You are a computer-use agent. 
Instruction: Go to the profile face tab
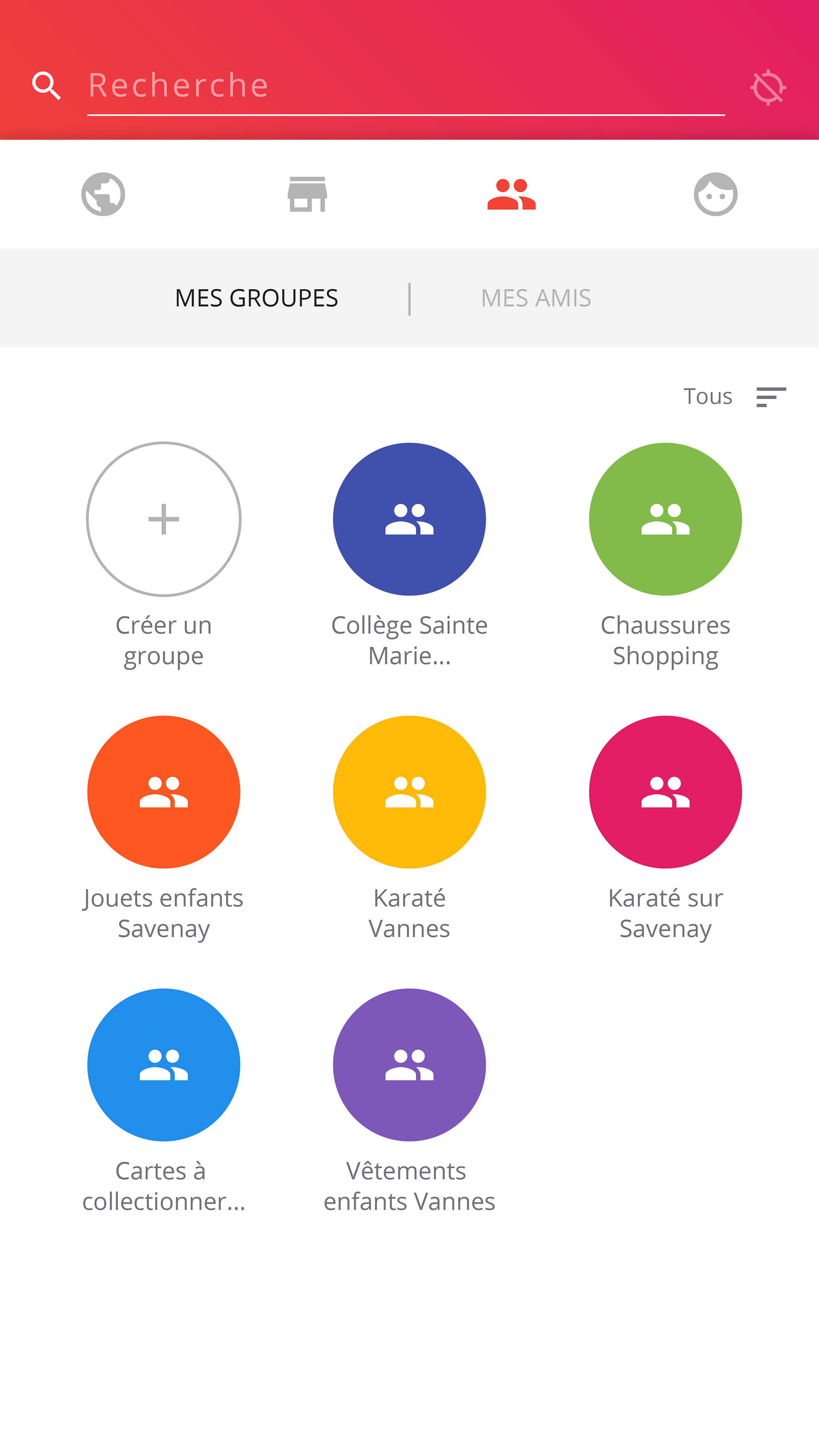tap(715, 194)
